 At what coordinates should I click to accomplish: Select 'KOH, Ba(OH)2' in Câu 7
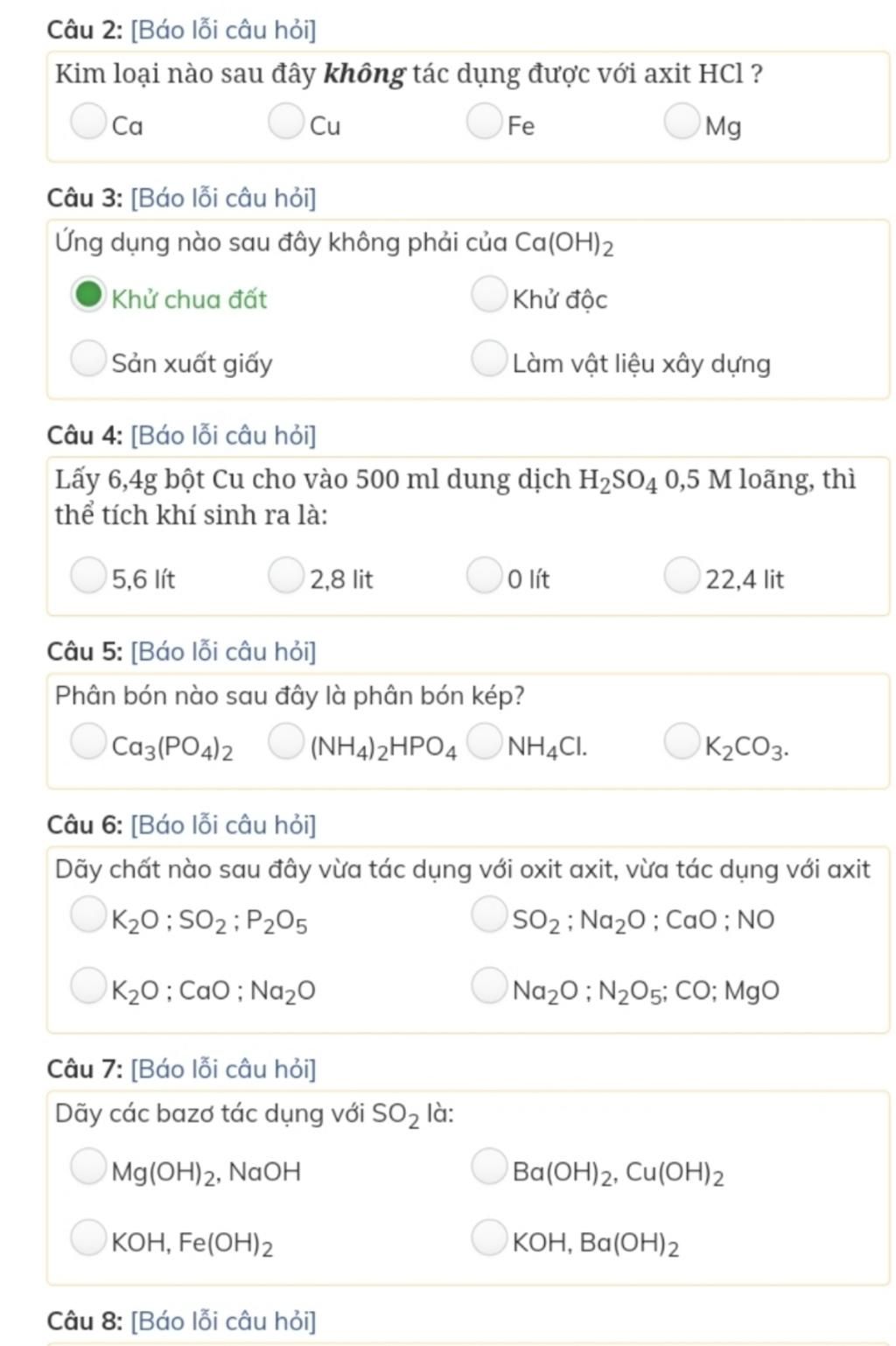488,1238
